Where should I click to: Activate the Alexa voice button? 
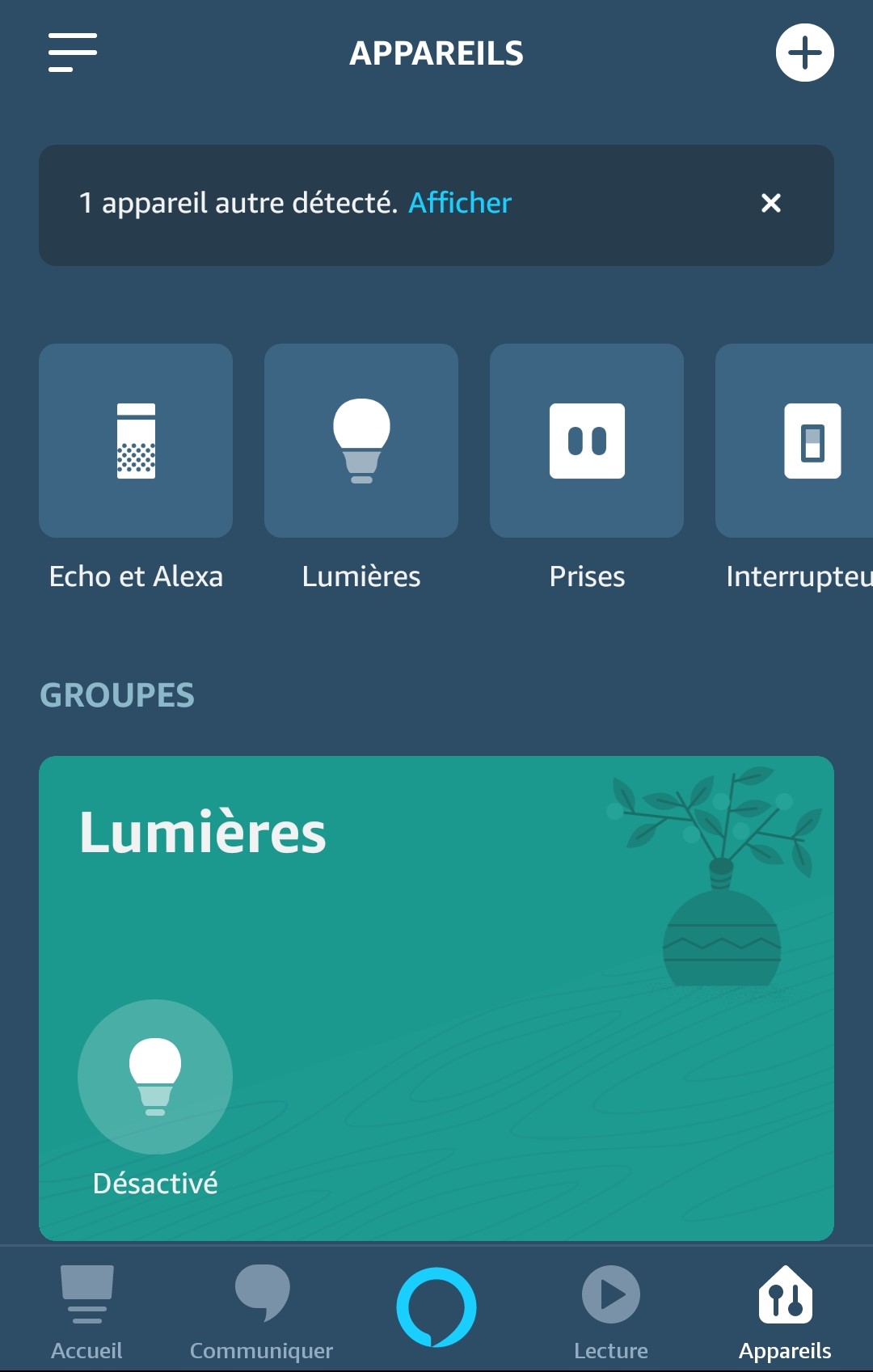pyautogui.click(x=436, y=1307)
